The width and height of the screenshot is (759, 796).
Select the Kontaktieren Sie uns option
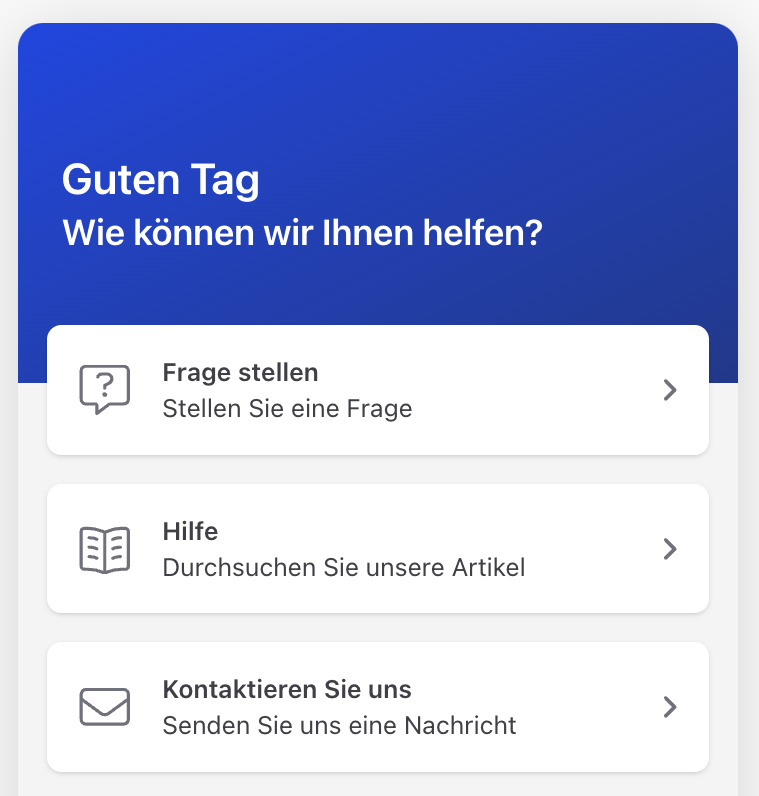pos(377,707)
